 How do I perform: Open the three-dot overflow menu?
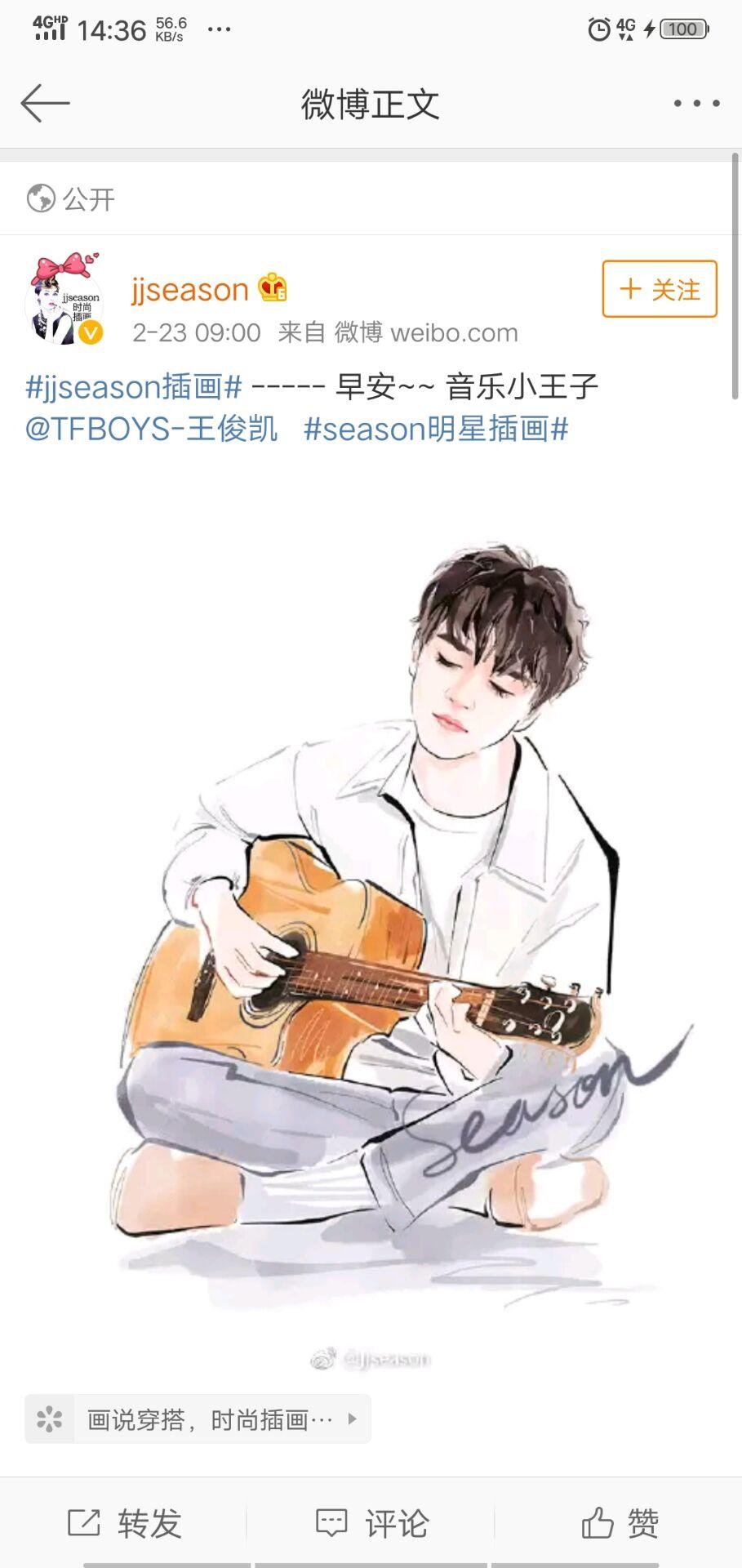point(696,104)
